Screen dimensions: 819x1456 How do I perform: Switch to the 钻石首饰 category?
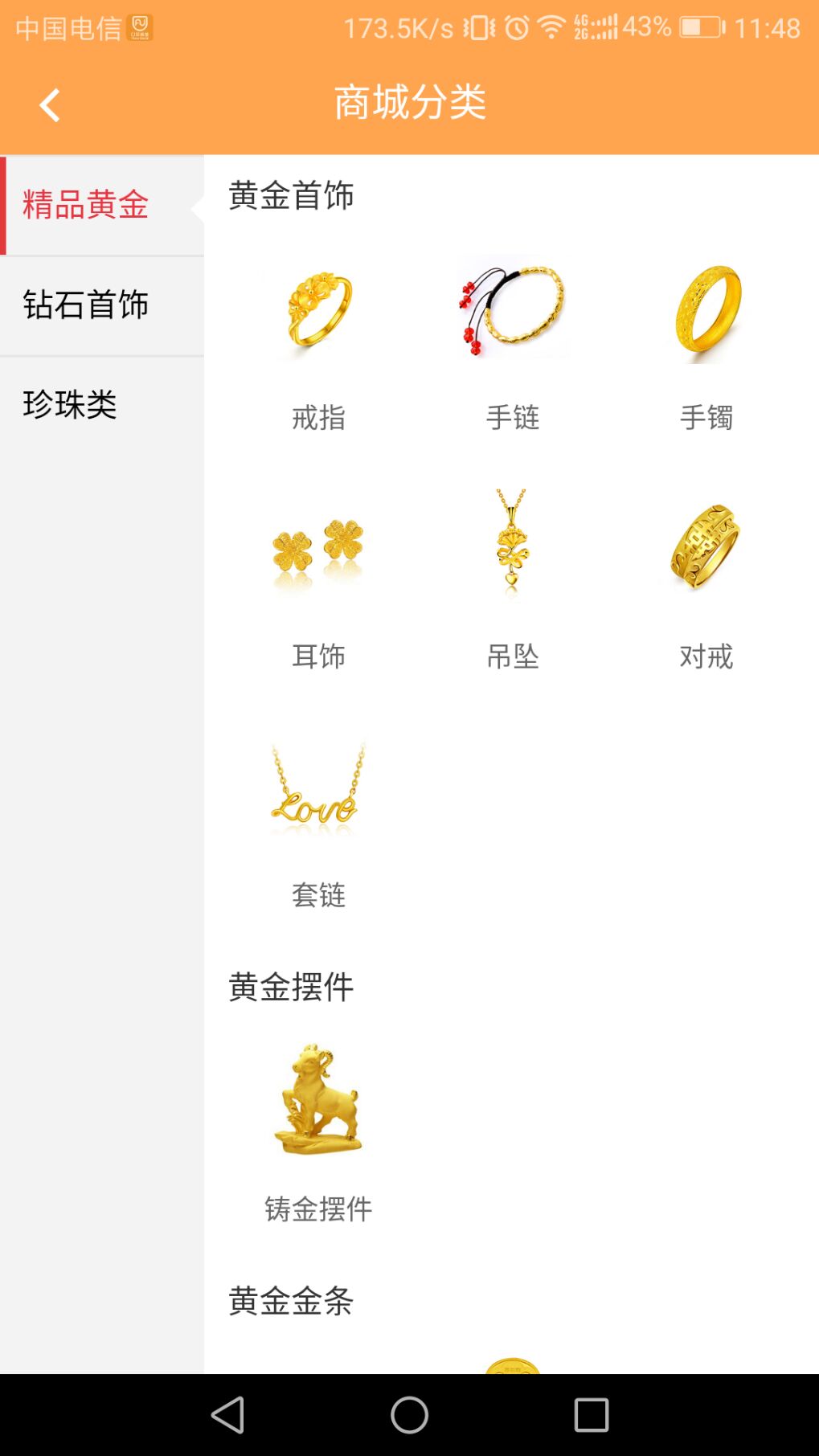coord(102,305)
